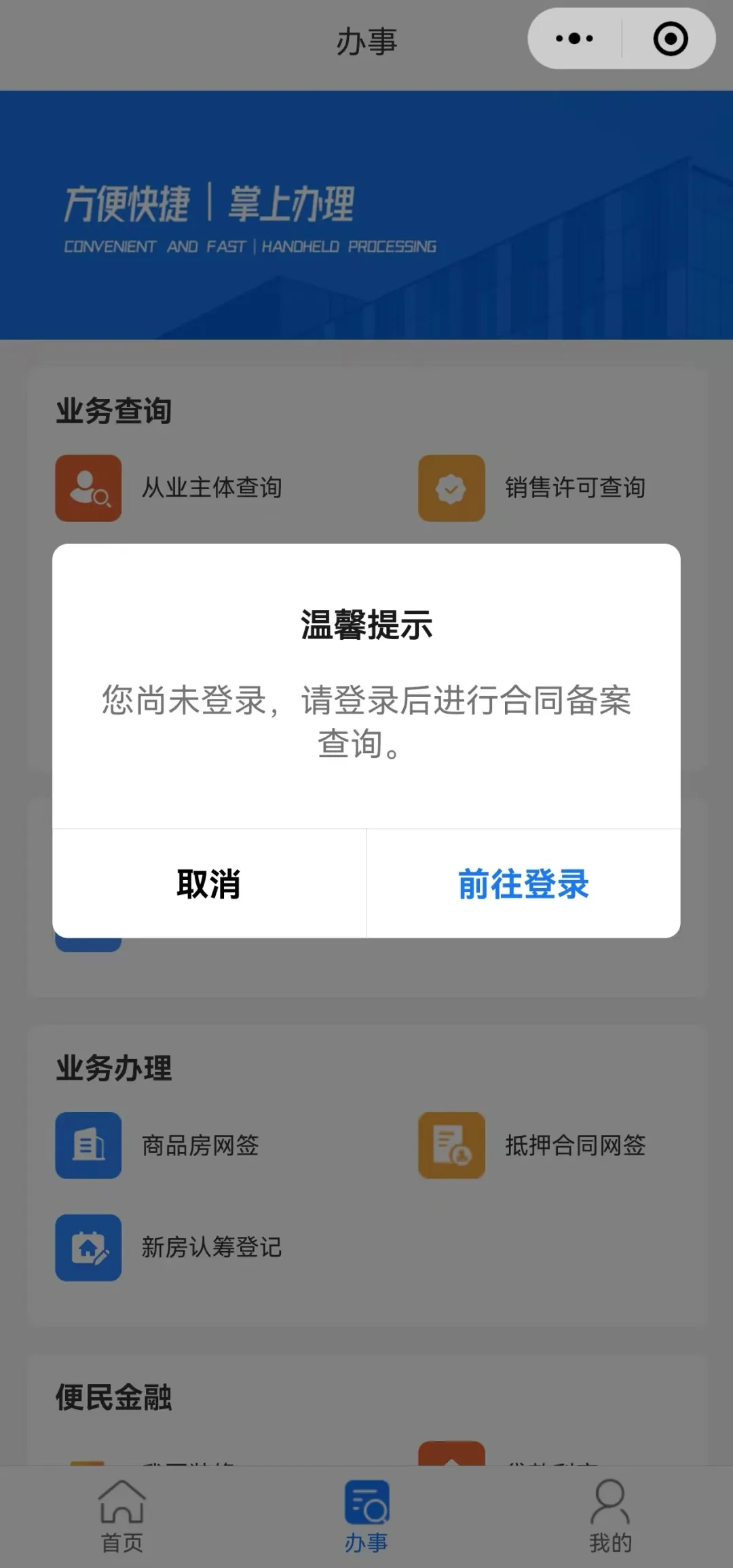Close the mini program via circle icon
733x1568 pixels.
[670, 39]
